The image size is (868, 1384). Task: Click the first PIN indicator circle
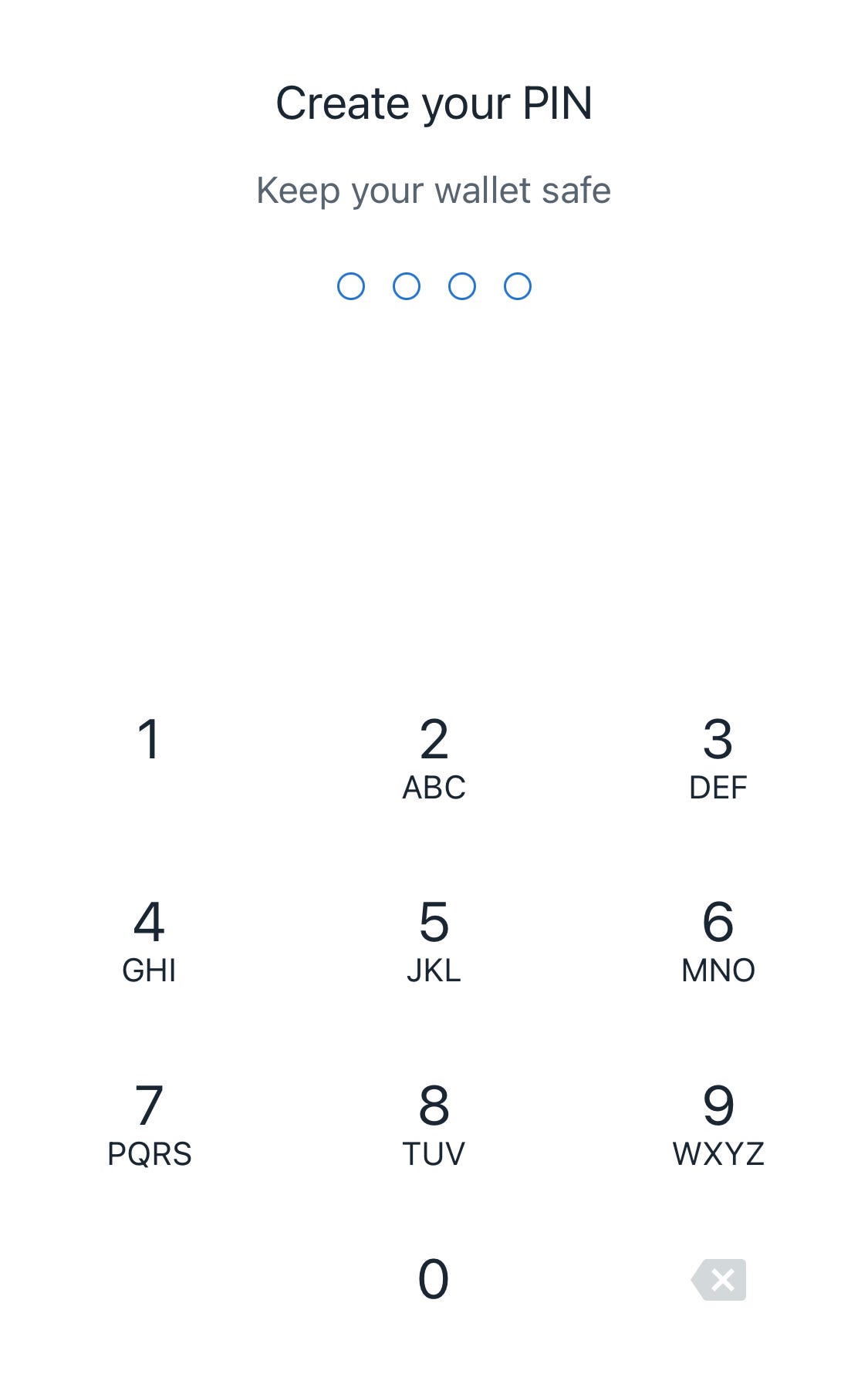(352, 285)
